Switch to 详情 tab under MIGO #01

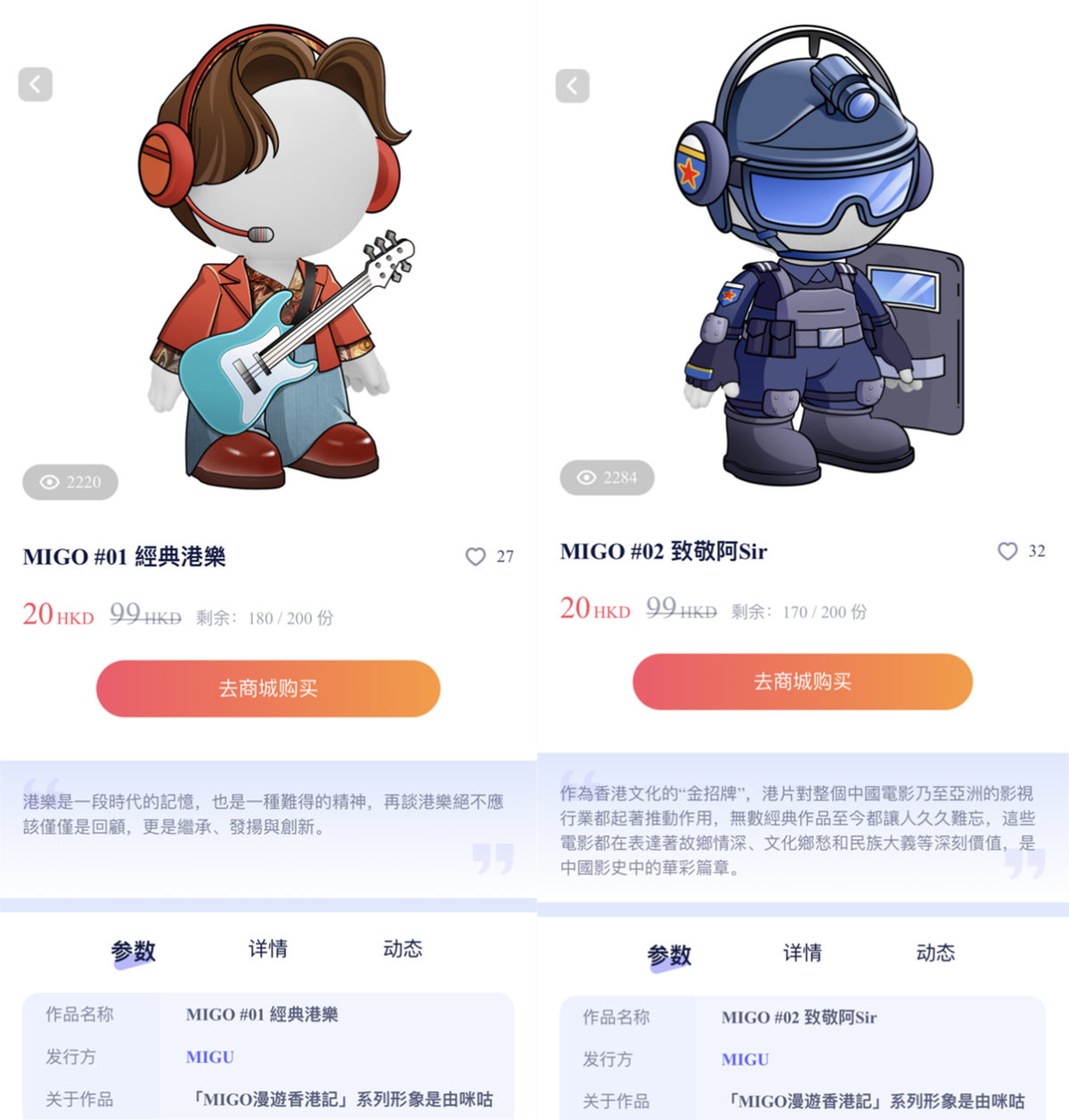point(268,949)
